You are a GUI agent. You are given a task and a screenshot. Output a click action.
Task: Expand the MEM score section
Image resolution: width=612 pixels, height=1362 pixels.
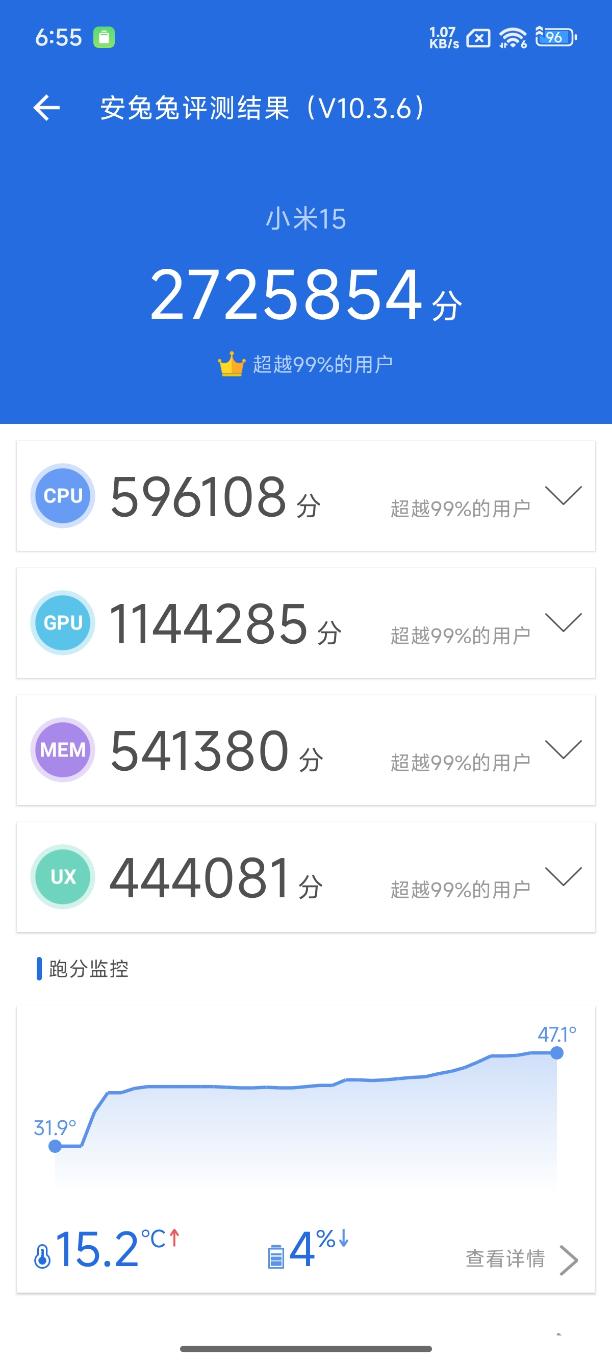pos(563,750)
